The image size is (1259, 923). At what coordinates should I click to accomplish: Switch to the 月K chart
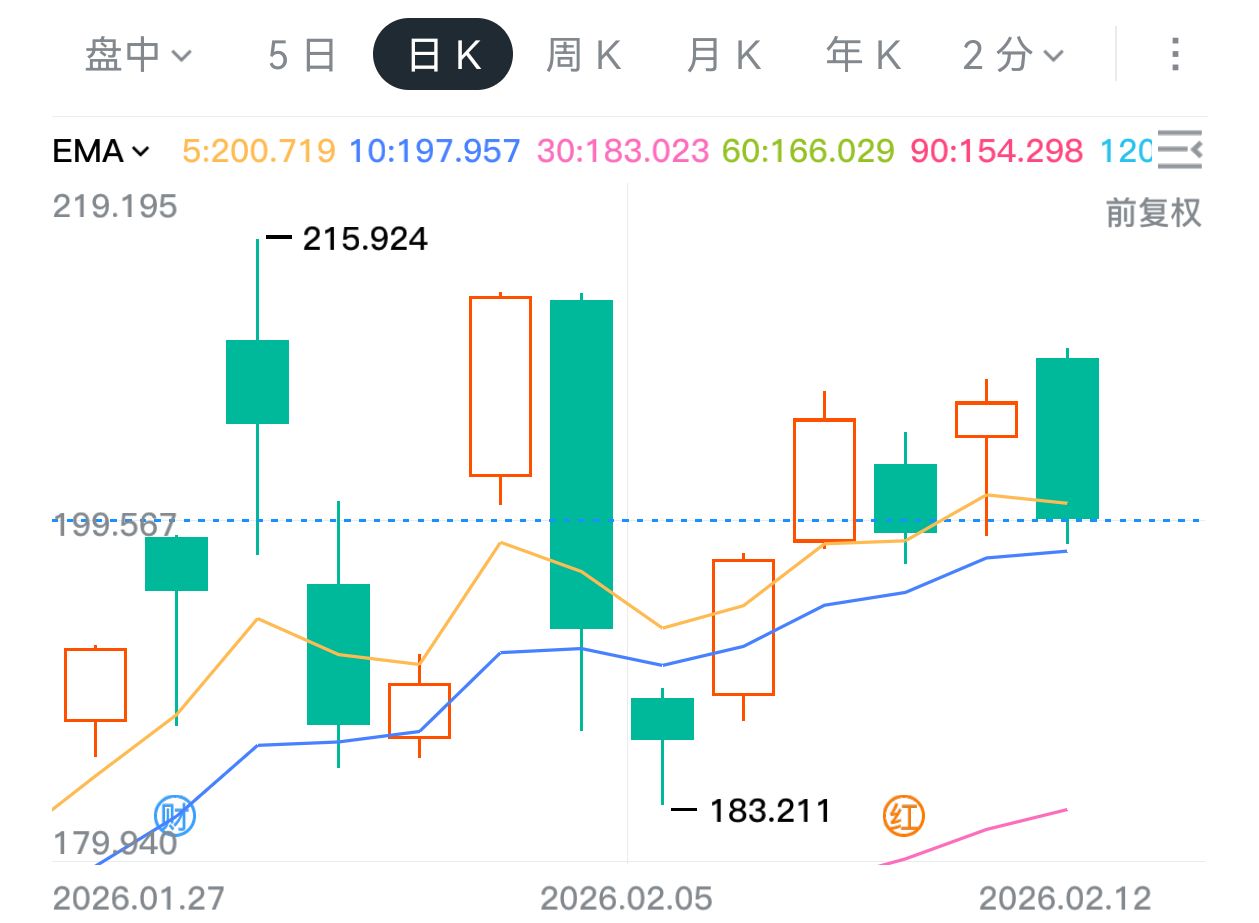click(723, 55)
